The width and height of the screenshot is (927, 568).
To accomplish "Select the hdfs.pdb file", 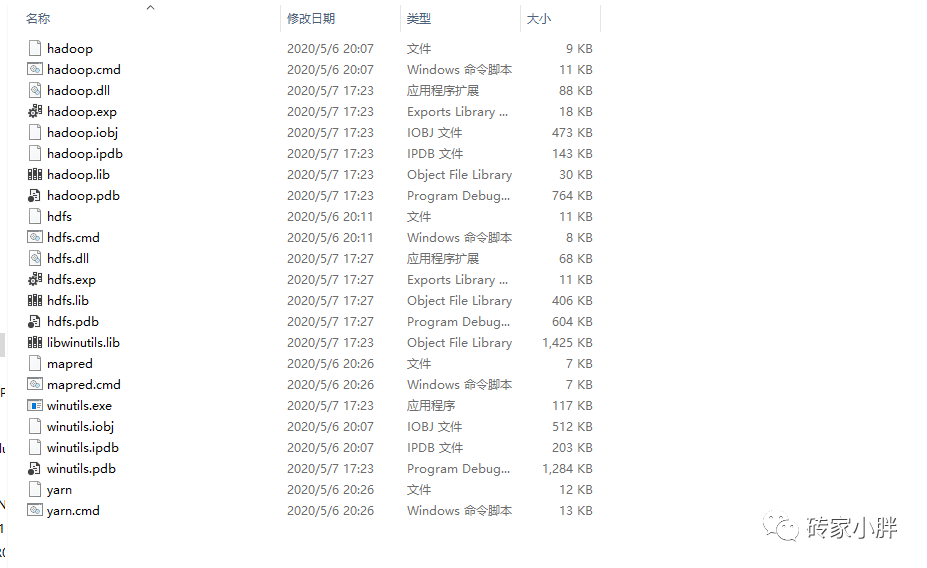I will [72, 322].
